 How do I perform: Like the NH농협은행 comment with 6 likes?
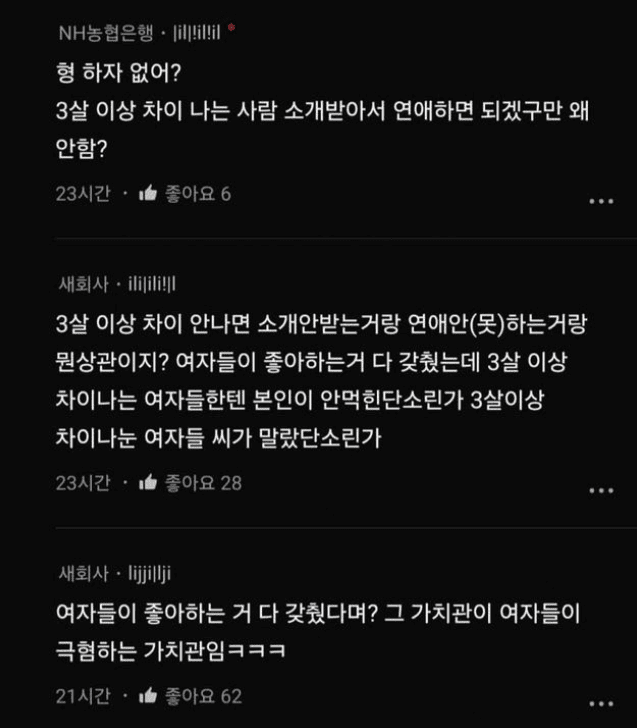pyautogui.click(x=149, y=194)
